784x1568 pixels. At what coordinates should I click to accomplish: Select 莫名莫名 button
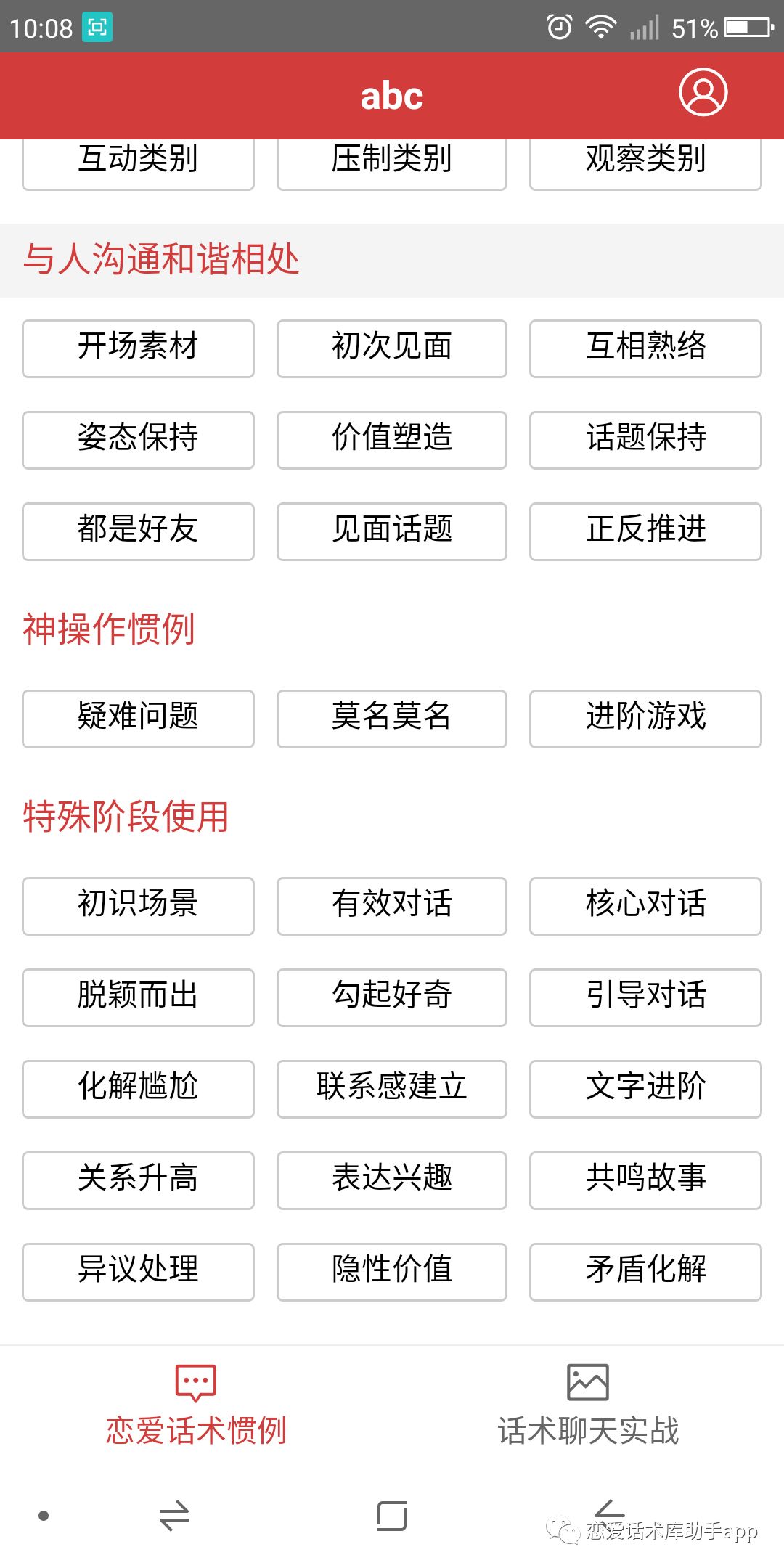click(392, 719)
